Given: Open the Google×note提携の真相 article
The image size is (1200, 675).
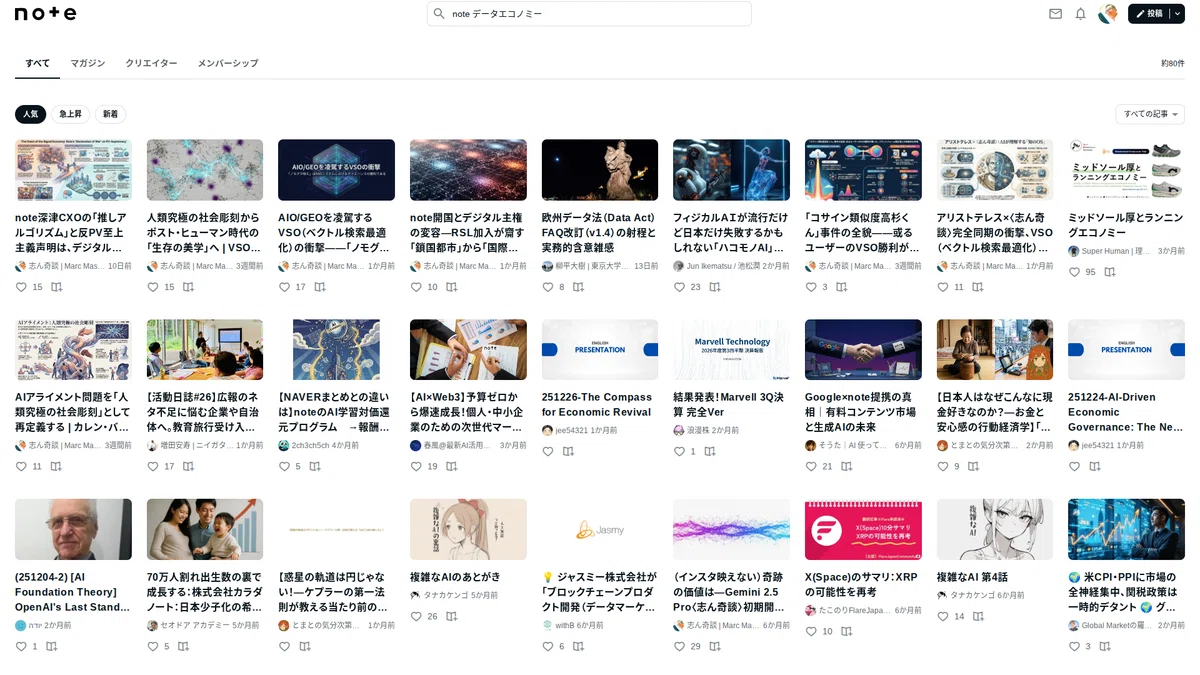Looking at the screenshot, I should pos(863,412).
